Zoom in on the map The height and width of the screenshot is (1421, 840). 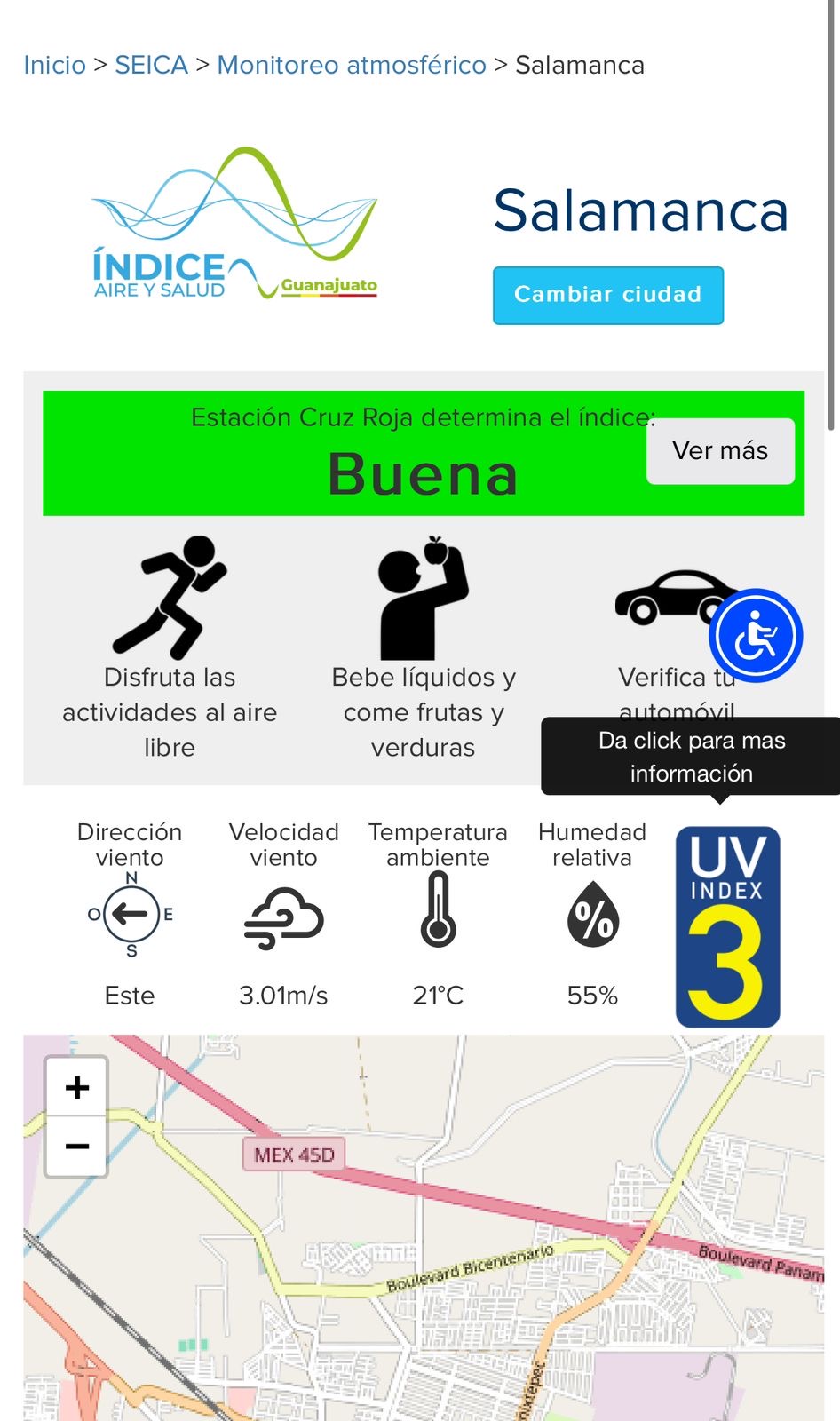coord(77,1087)
